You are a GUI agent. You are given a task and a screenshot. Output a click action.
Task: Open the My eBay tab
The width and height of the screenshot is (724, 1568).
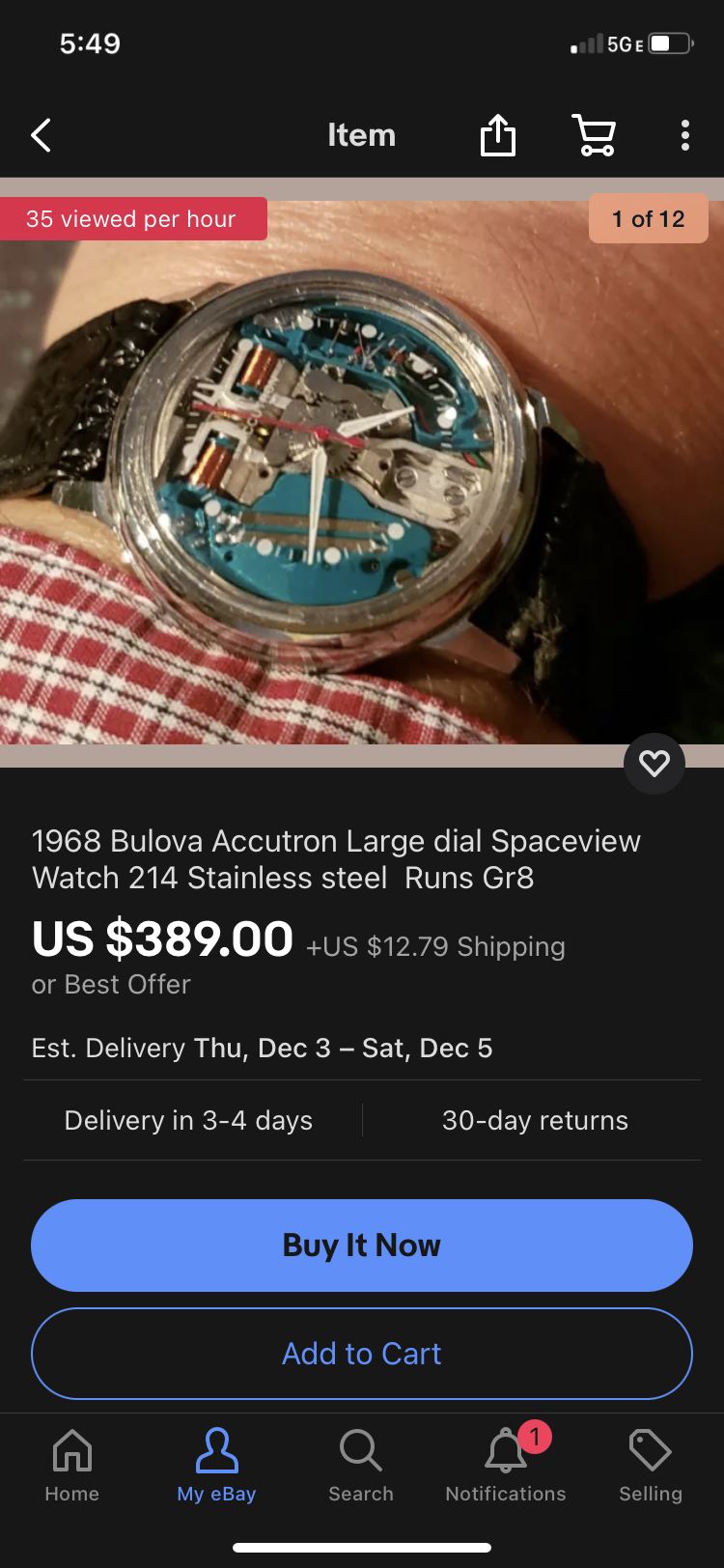point(216,1465)
